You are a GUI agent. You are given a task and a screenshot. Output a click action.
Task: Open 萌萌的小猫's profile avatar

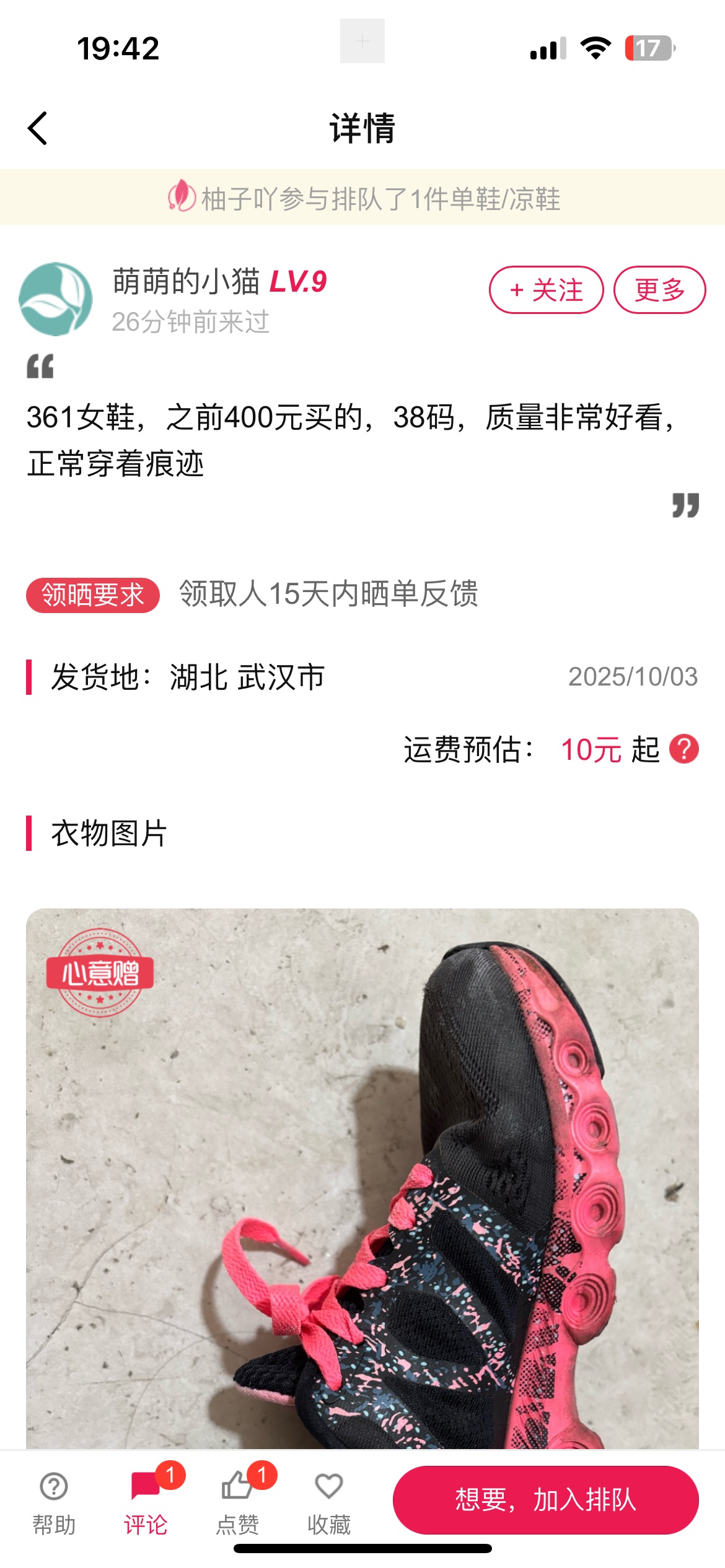(x=56, y=298)
